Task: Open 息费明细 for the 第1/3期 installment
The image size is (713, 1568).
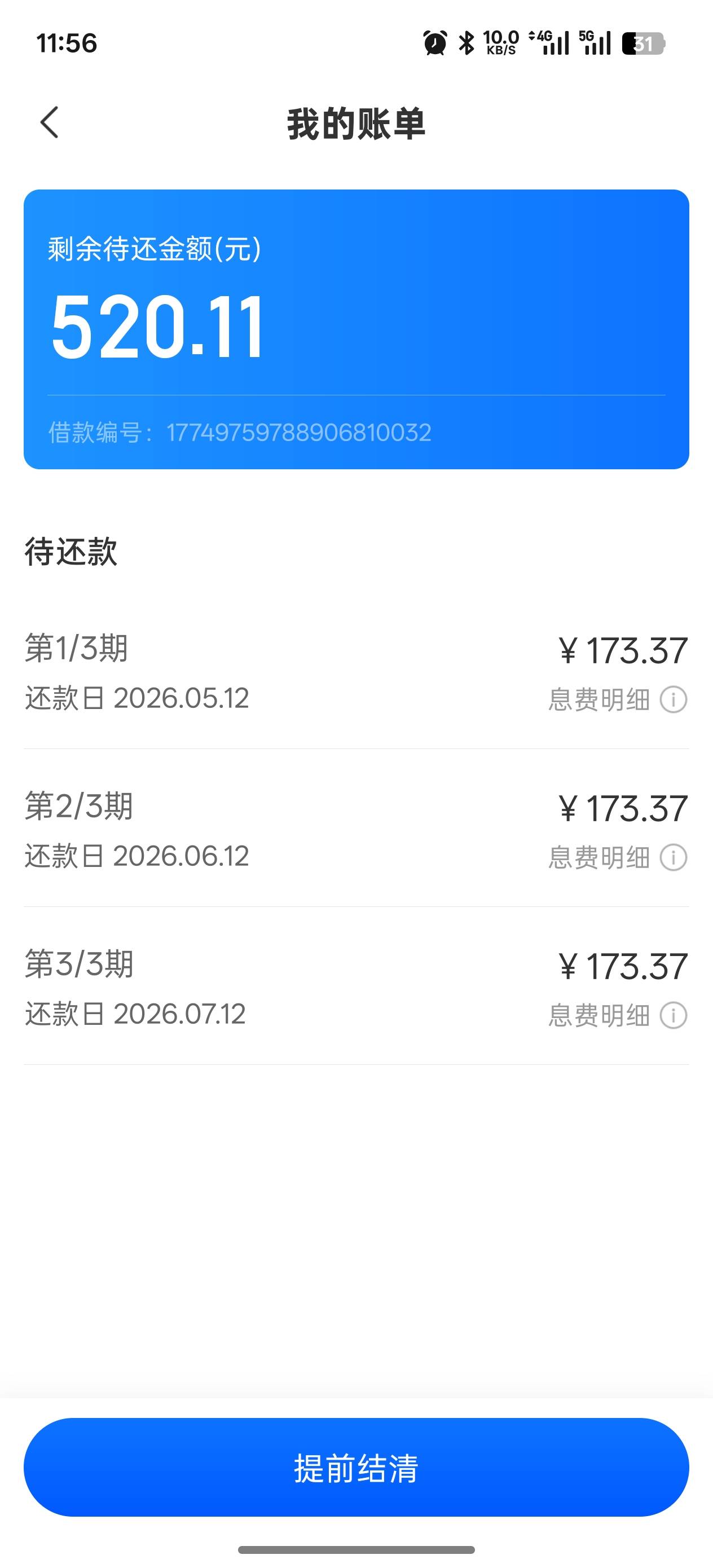Action: pos(618,699)
